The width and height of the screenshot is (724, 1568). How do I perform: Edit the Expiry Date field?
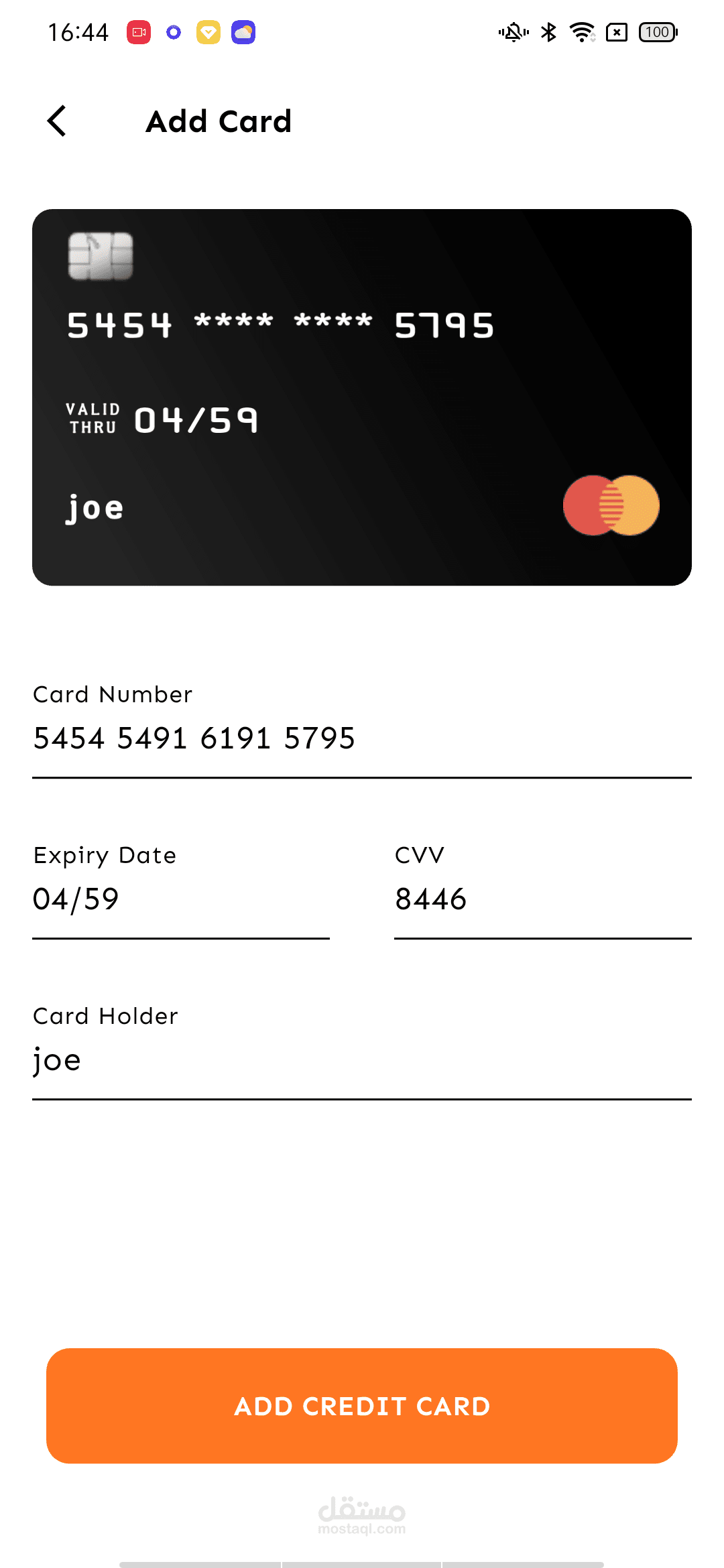(180, 899)
